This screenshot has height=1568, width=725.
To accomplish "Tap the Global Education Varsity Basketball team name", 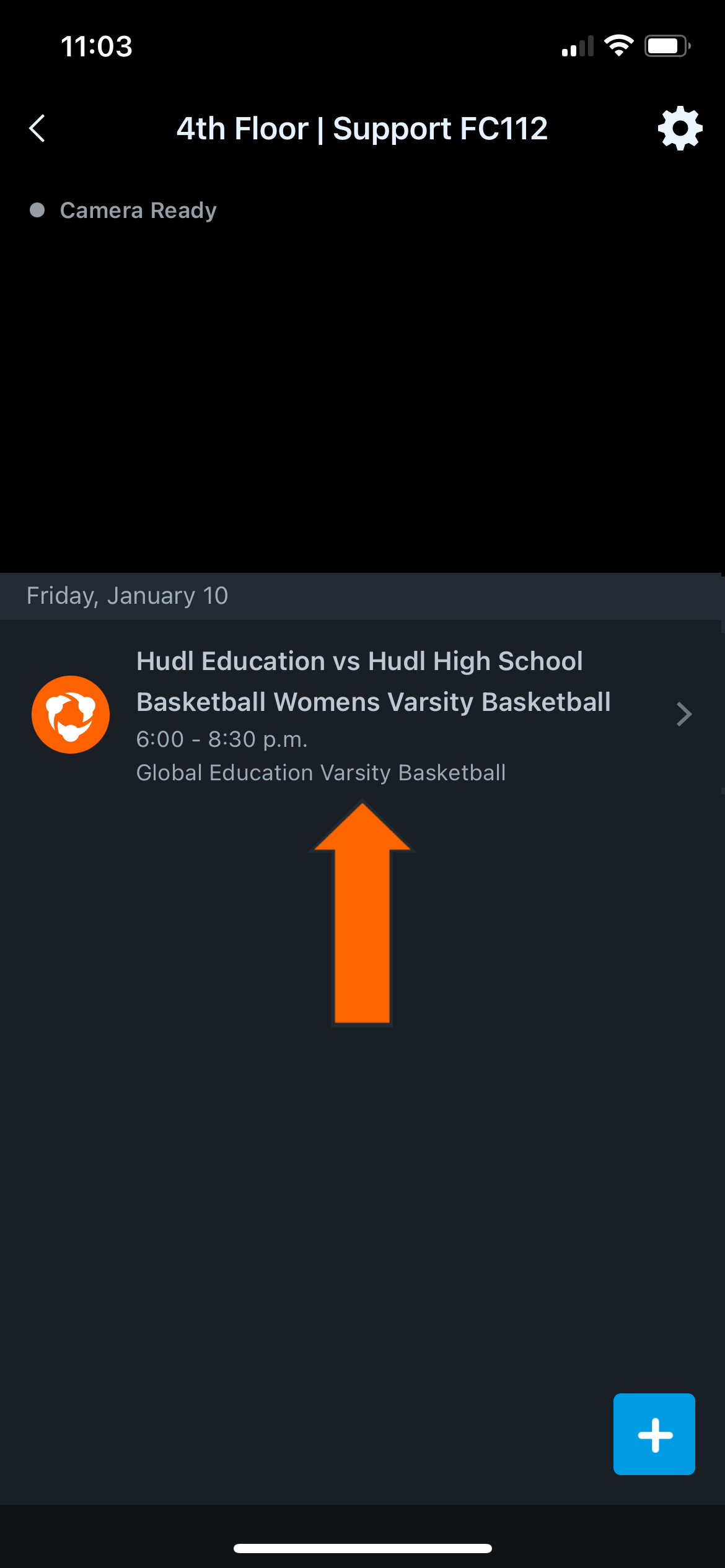I will (322, 772).
